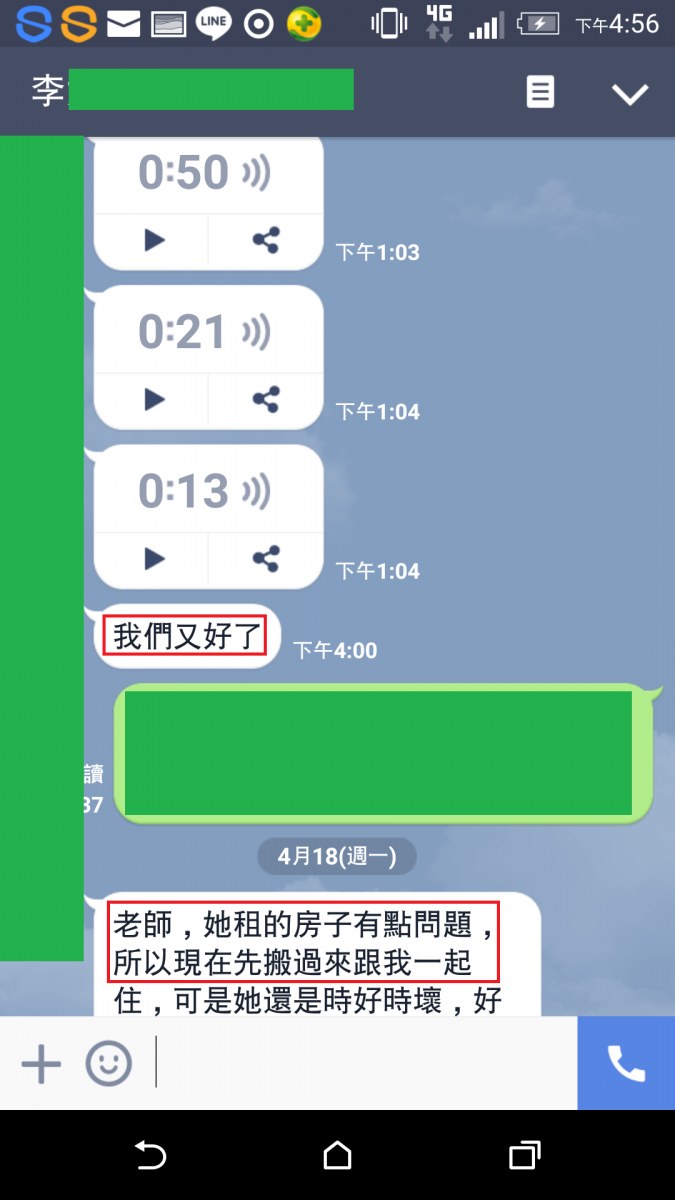Open recent apps from the navigation bar

[524, 1156]
